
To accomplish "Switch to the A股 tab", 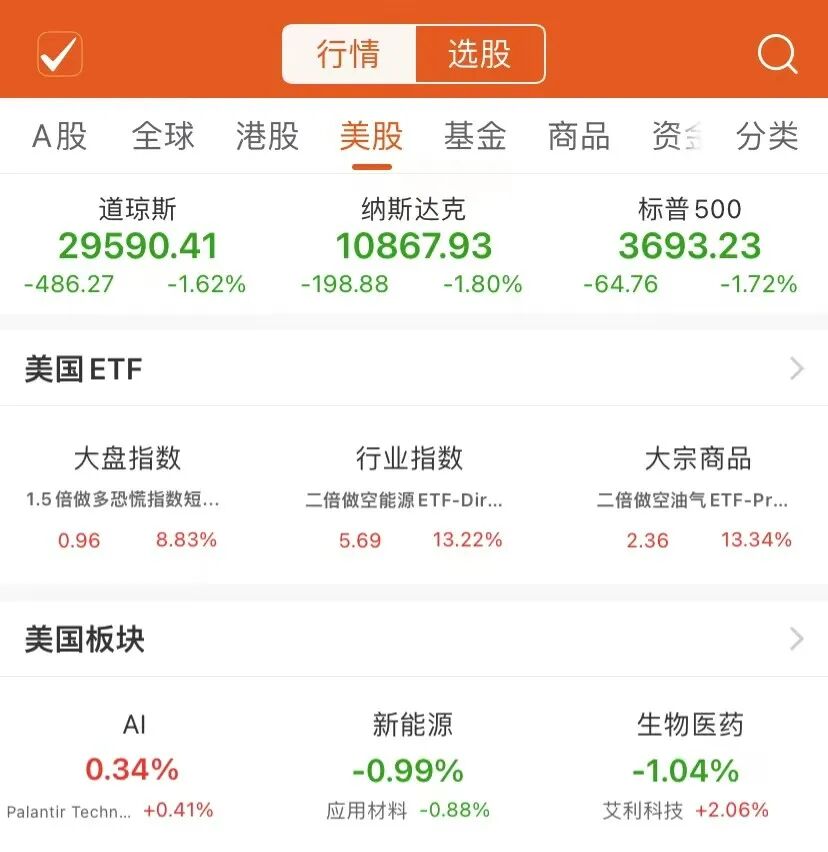I will coord(59,136).
